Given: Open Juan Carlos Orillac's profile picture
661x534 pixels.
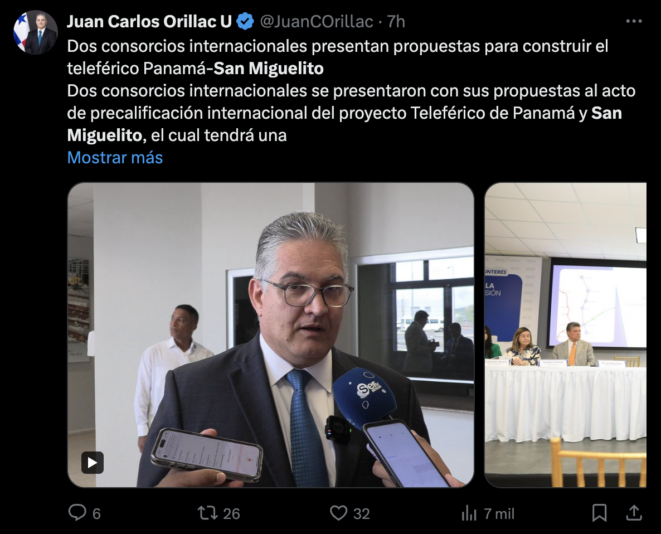Looking at the screenshot, I should pyautogui.click(x=34, y=32).
